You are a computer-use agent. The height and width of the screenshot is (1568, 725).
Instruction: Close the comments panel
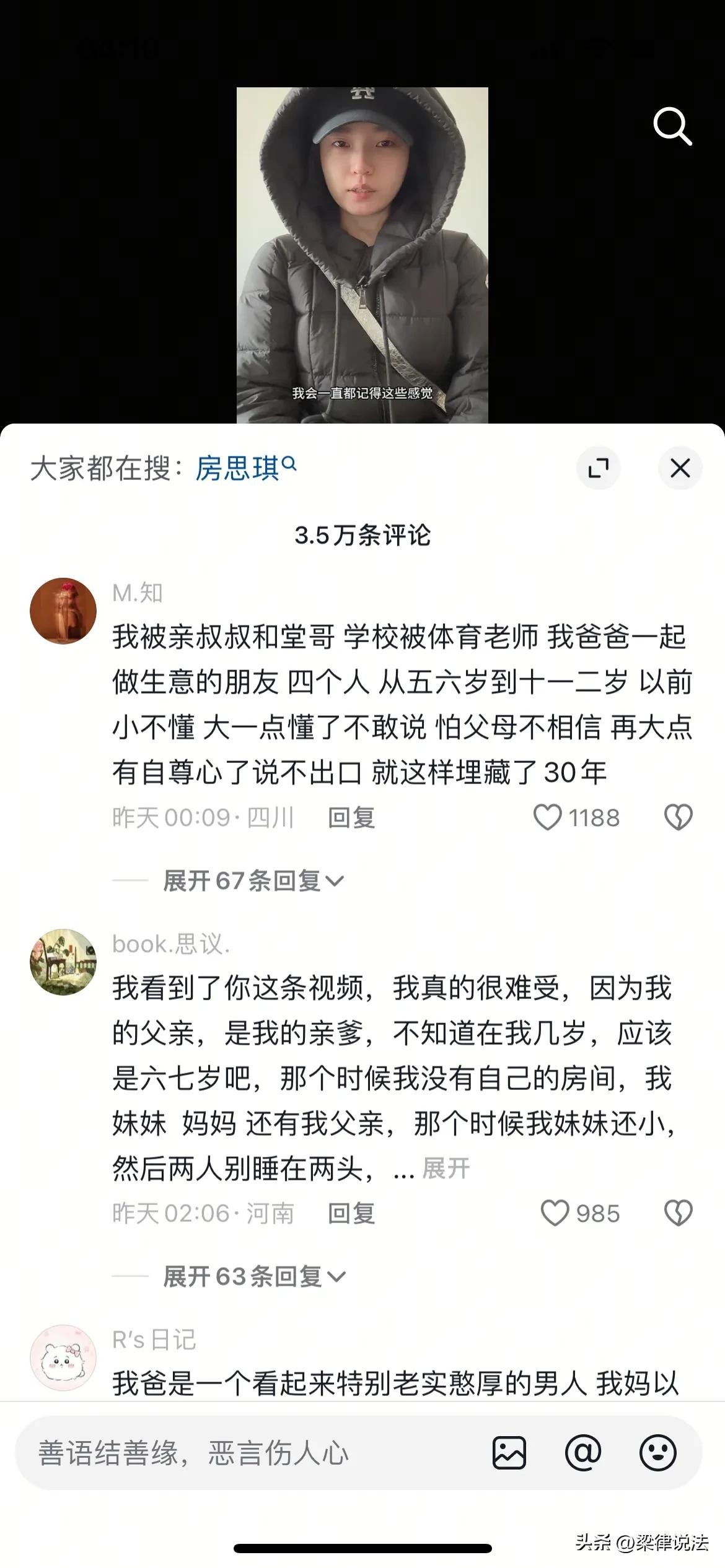[x=680, y=468]
